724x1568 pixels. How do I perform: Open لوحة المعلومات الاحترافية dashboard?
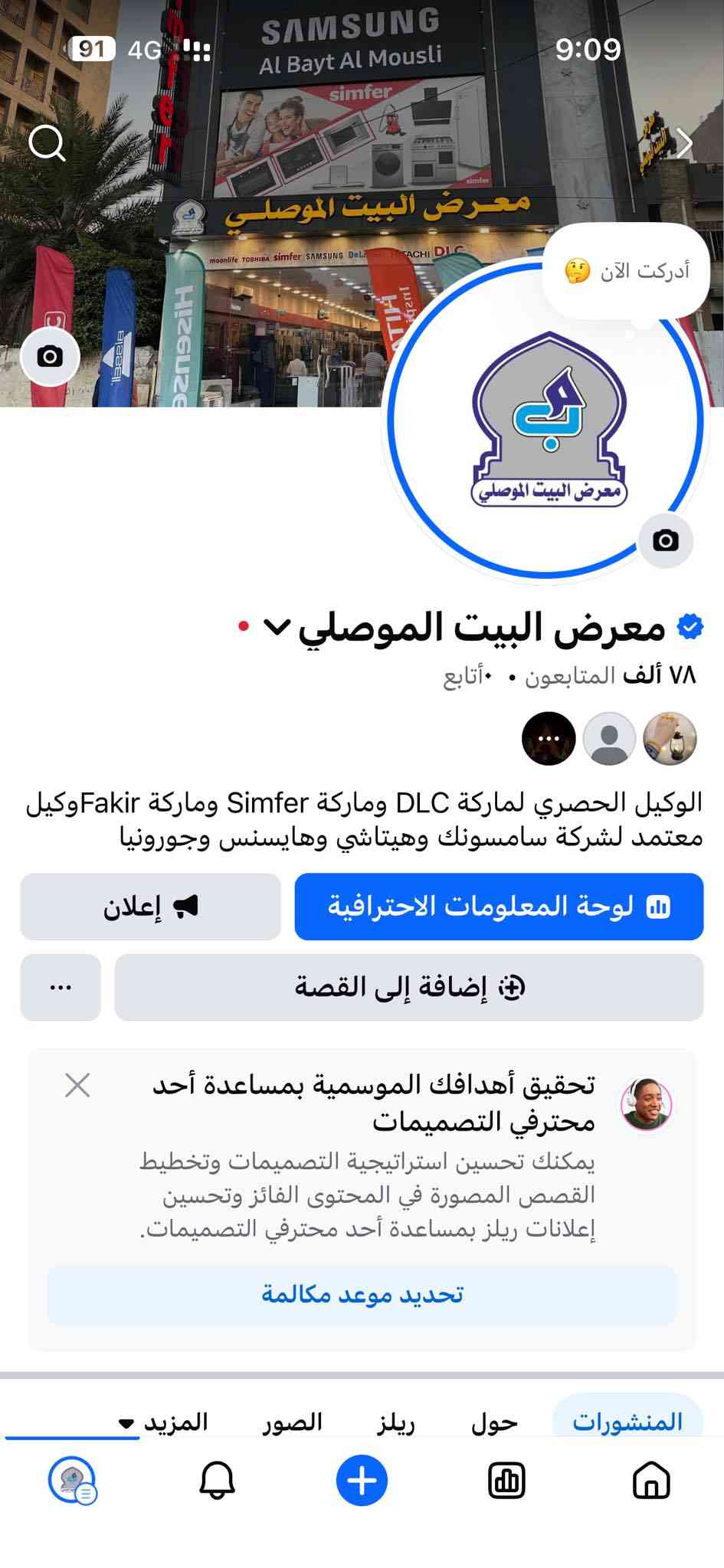pos(499,906)
